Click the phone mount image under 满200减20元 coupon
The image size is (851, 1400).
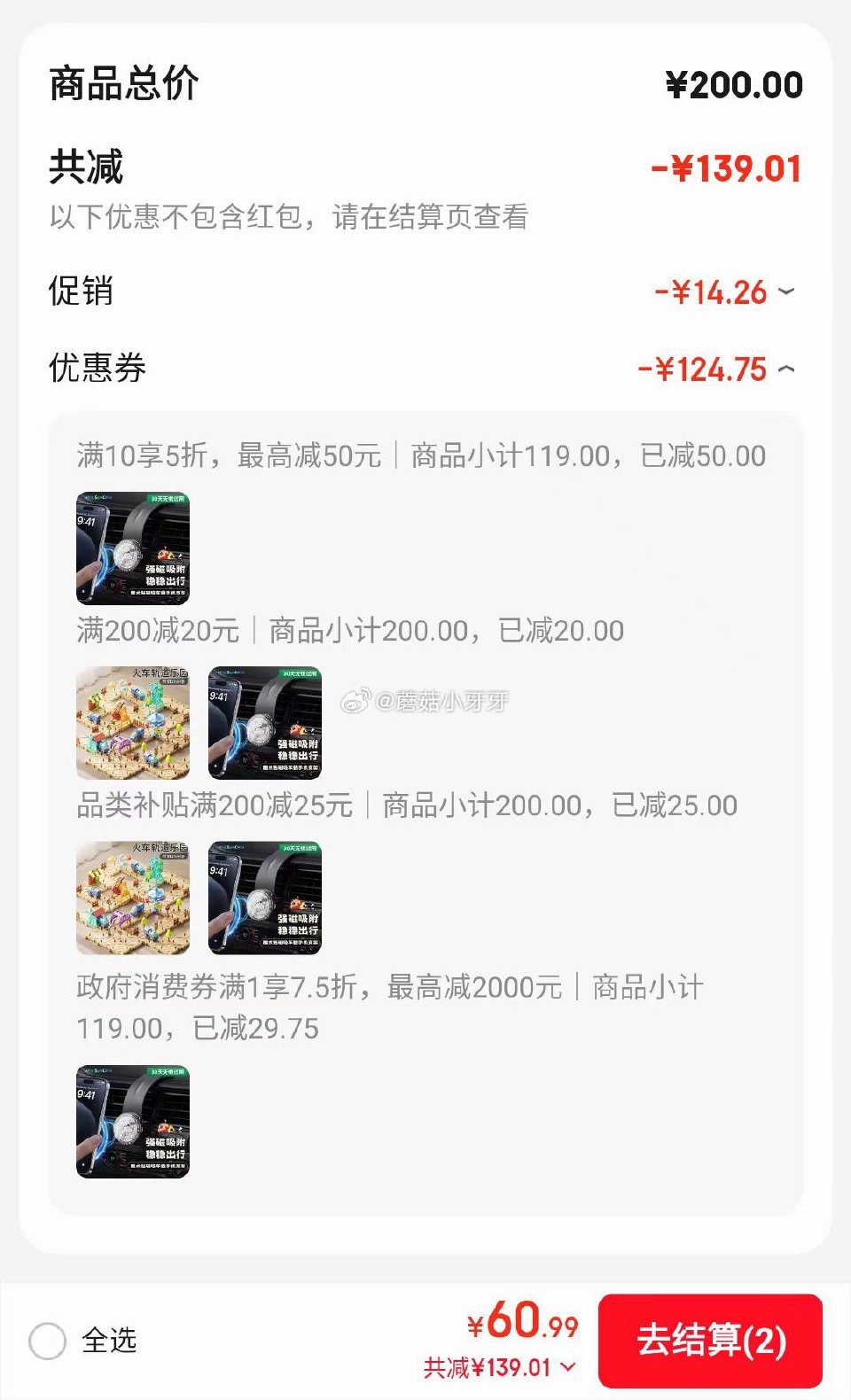tap(266, 723)
